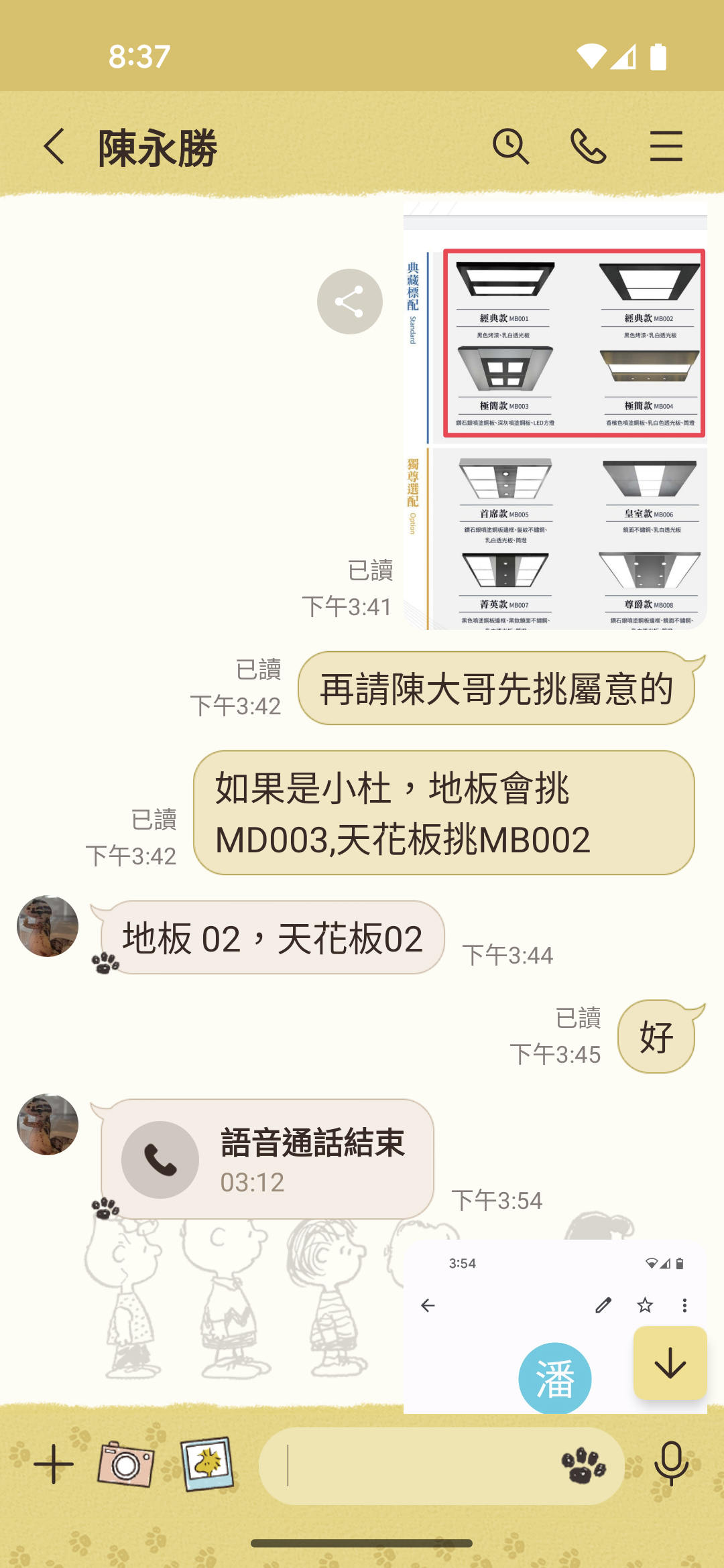Image resolution: width=724 pixels, height=1568 pixels.
Task: Open the ceiling catalog image
Action: [x=555, y=415]
